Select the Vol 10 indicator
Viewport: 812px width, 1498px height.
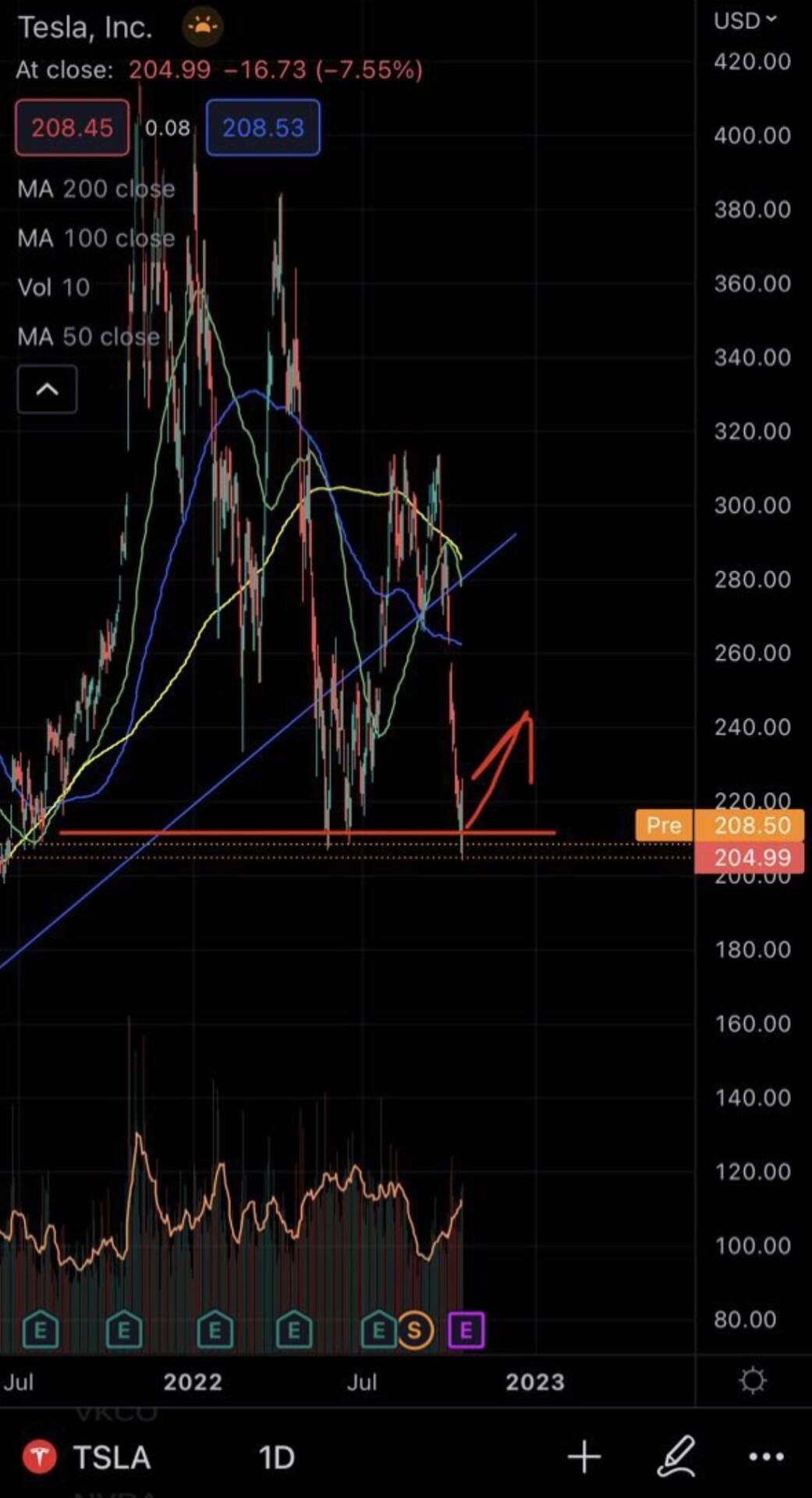tap(53, 287)
